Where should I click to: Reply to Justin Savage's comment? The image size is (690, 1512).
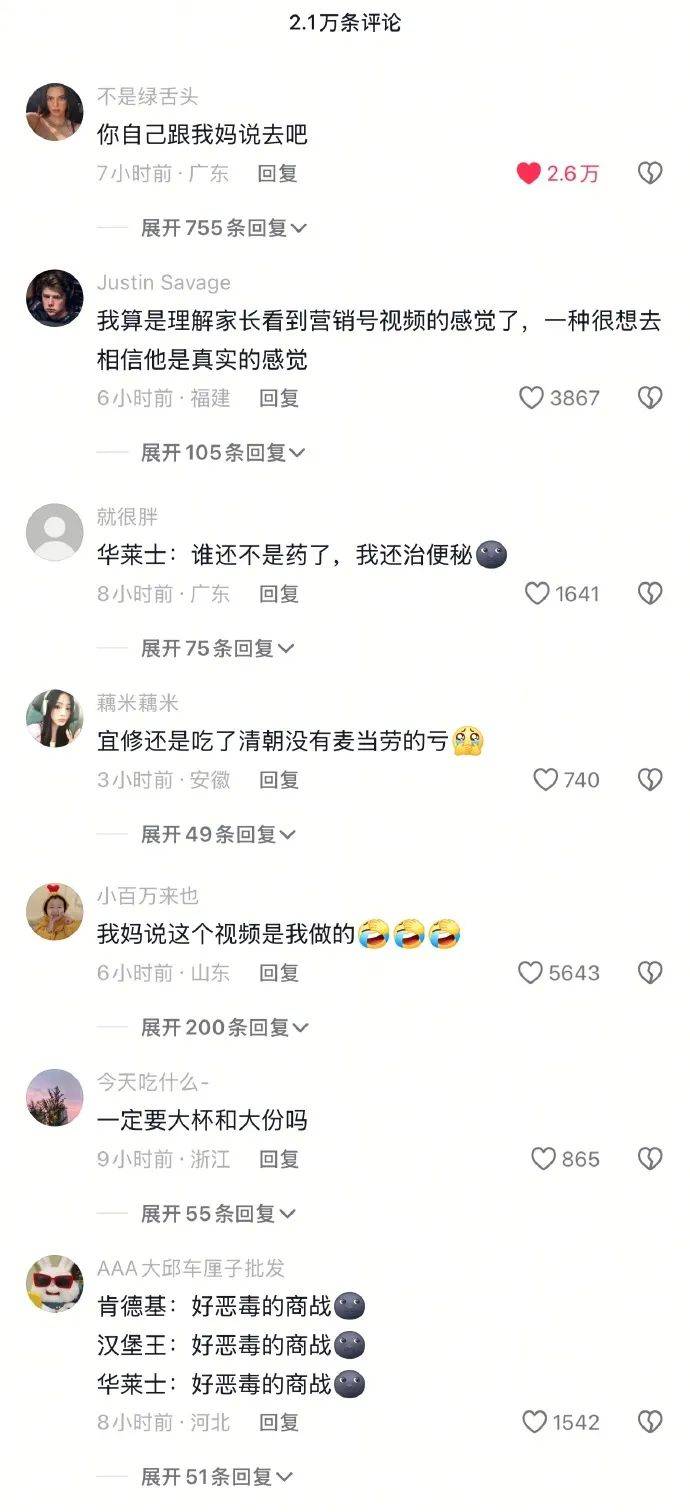[278, 398]
